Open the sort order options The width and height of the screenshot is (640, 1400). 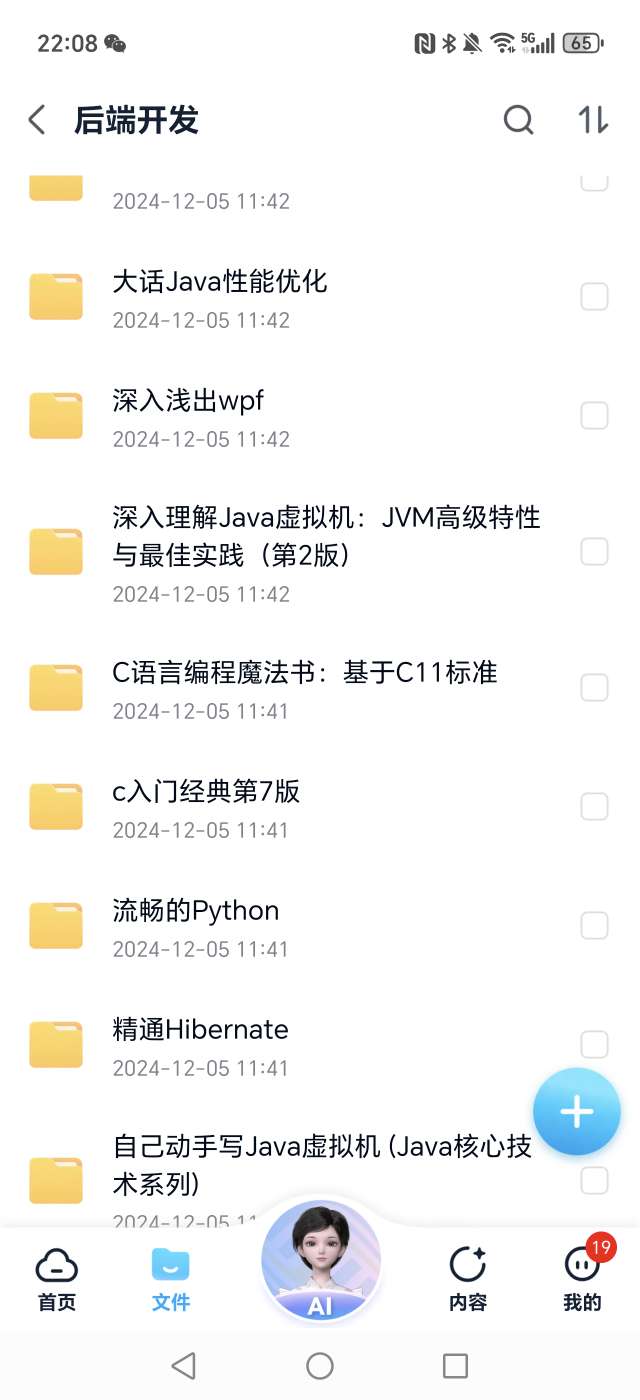[x=593, y=120]
